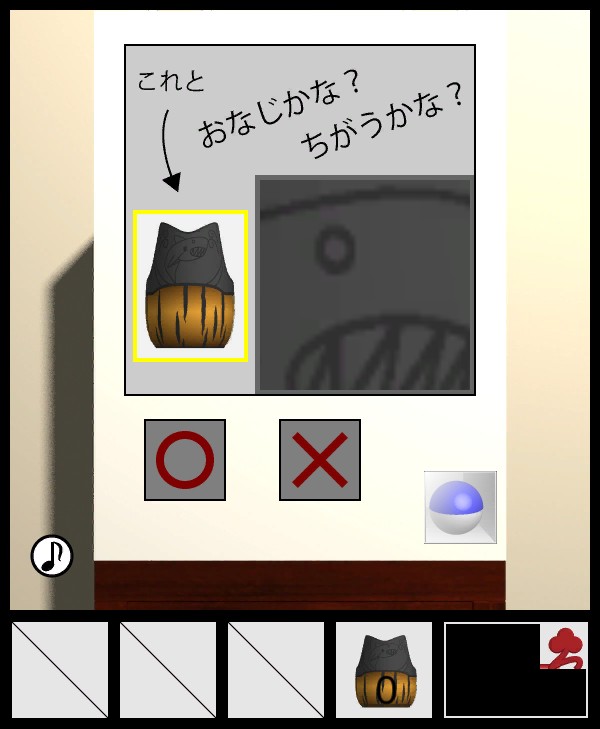Open the black inventory slot with red item

point(515,670)
